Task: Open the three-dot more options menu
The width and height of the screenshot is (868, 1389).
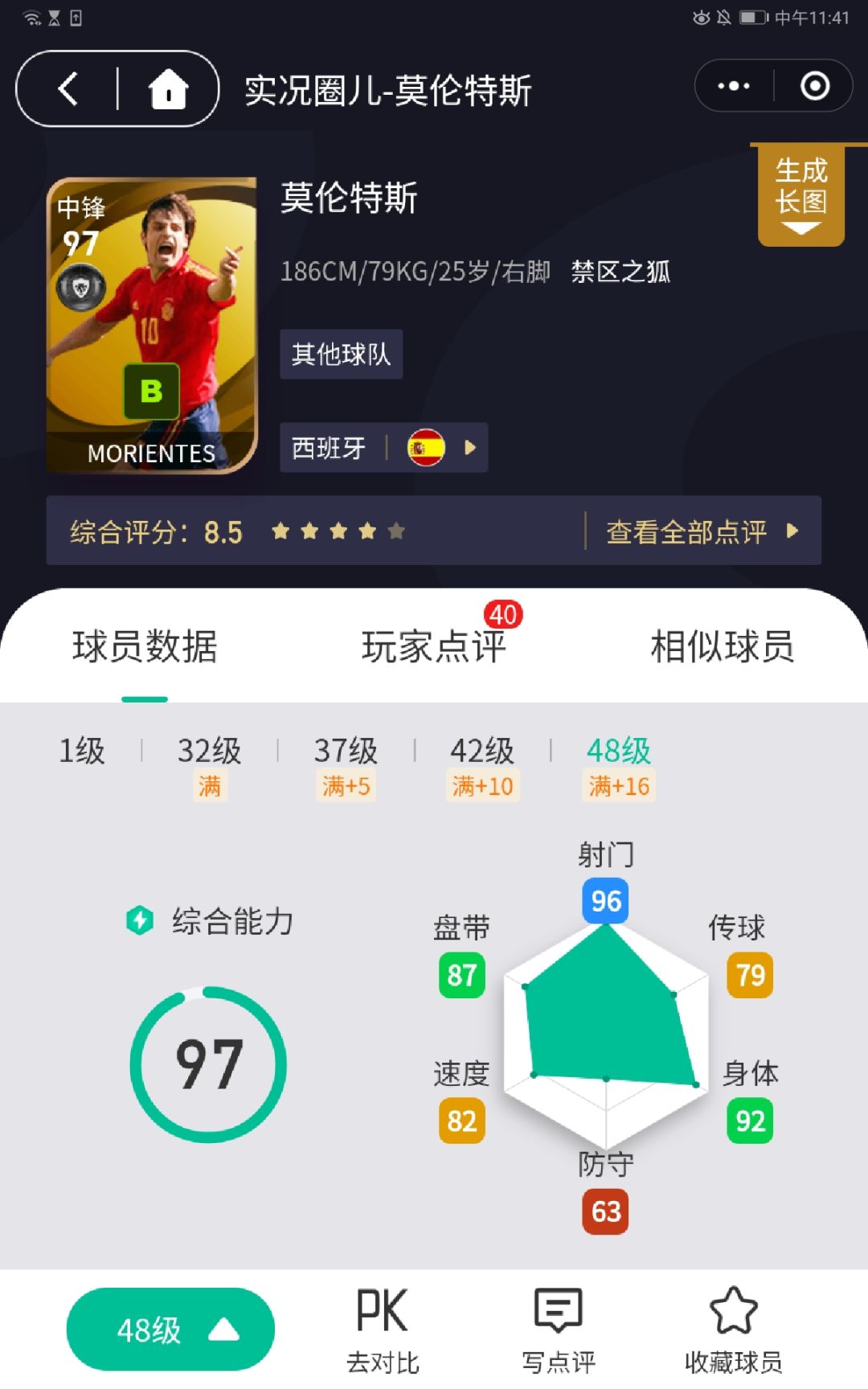Action: (x=732, y=84)
